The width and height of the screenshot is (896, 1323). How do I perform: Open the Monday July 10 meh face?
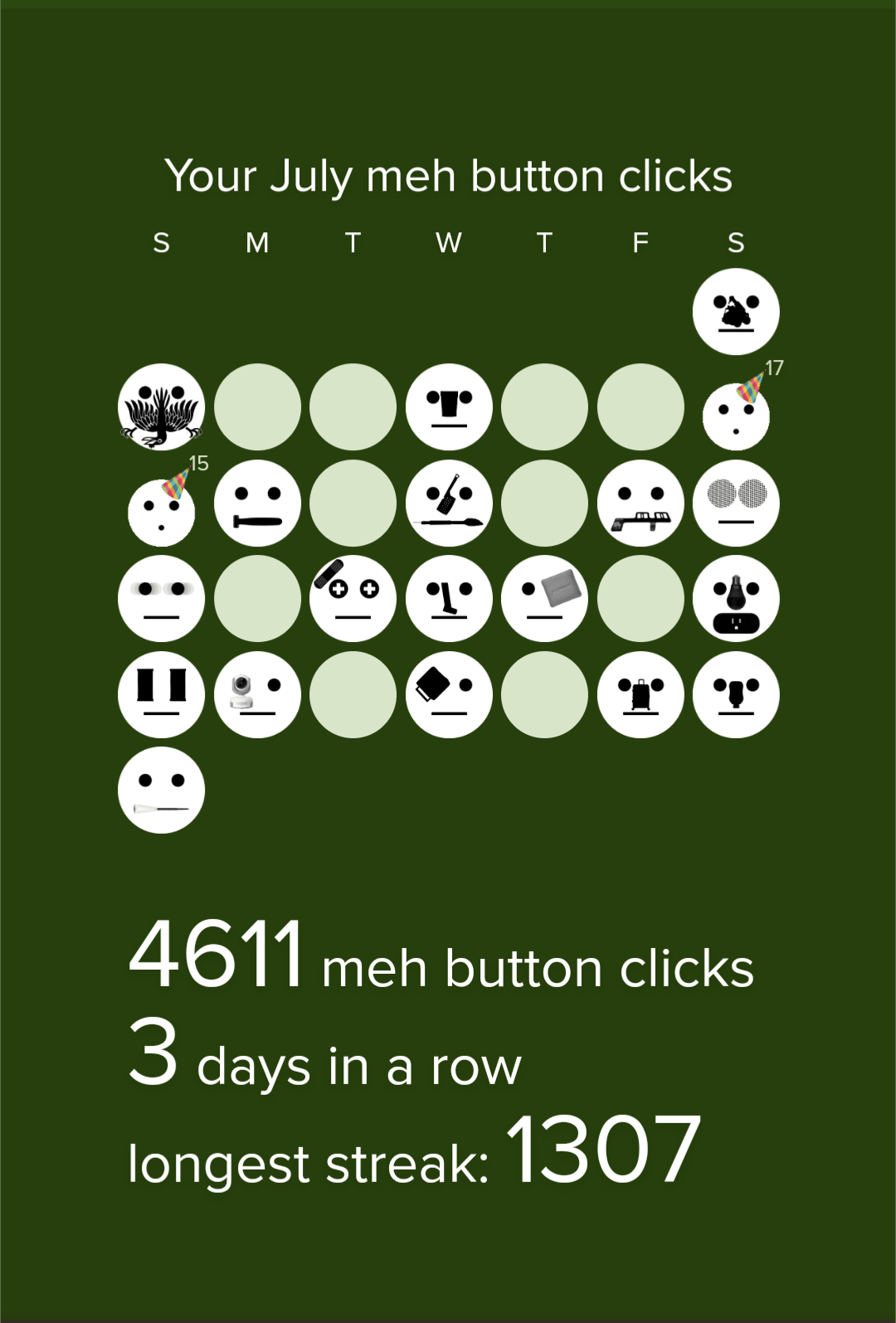tap(257, 503)
